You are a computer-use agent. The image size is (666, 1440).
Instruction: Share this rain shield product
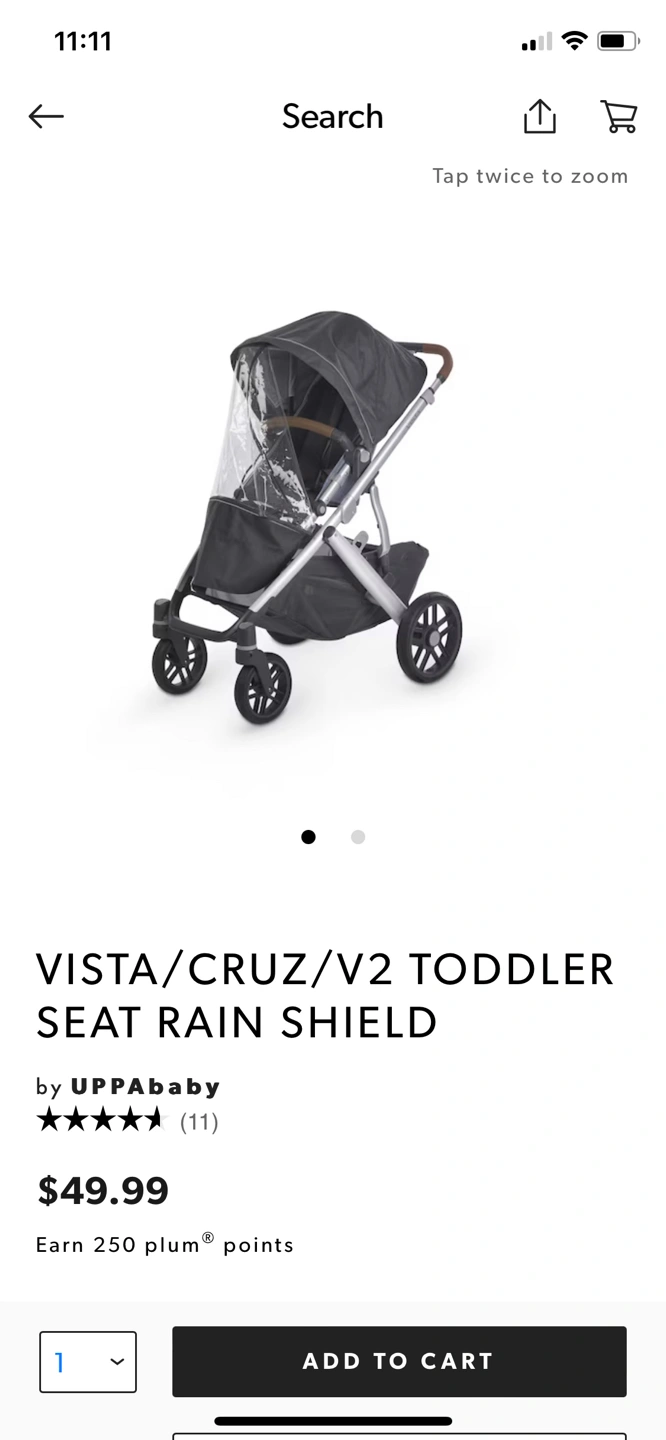(x=539, y=117)
